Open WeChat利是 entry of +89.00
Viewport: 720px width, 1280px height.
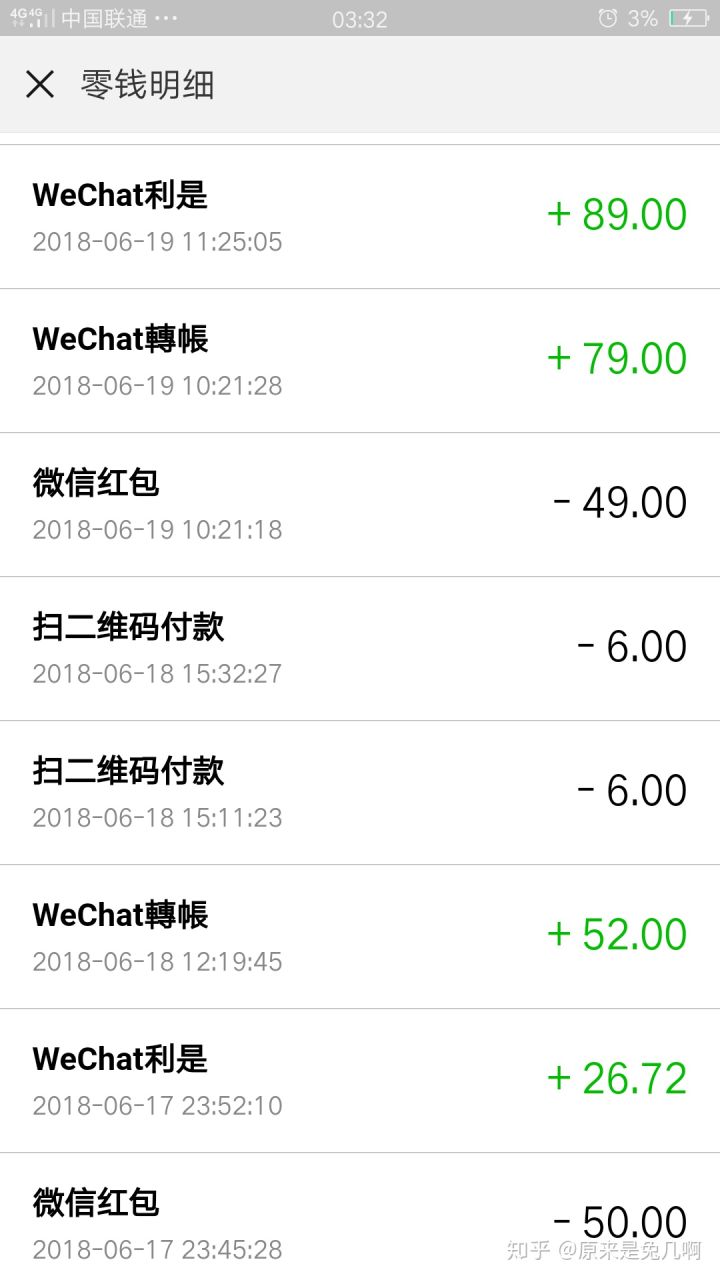point(360,216)
